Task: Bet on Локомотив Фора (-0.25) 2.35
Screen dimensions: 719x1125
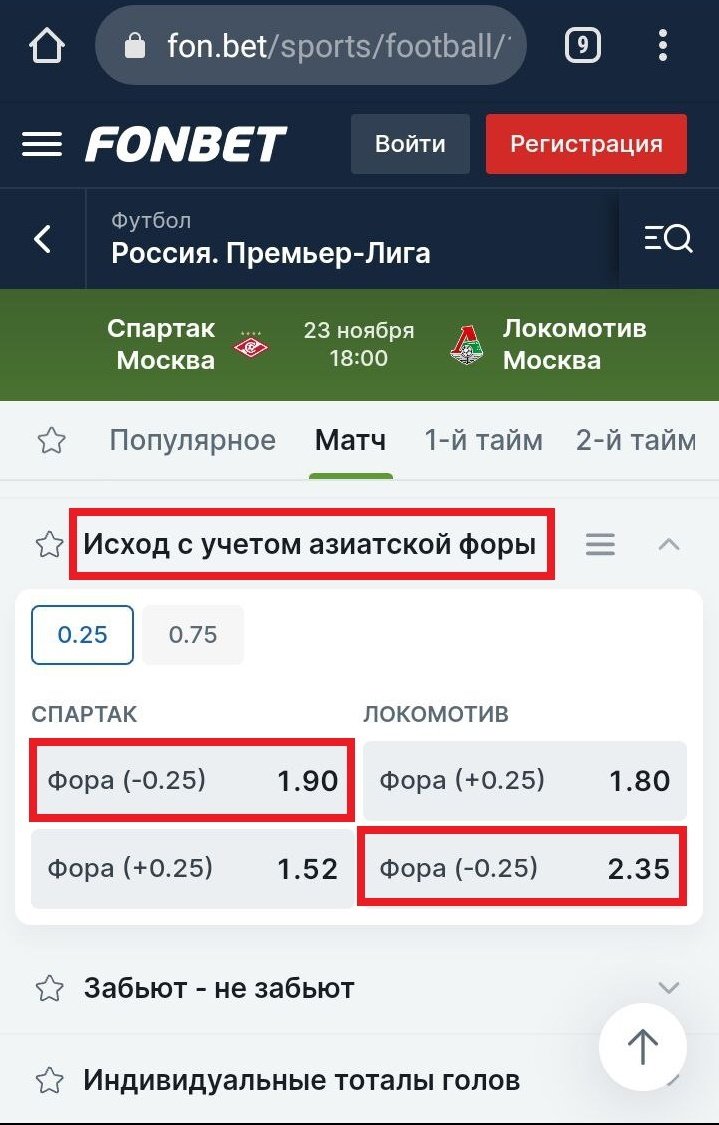Action: [x=524, y=868]
